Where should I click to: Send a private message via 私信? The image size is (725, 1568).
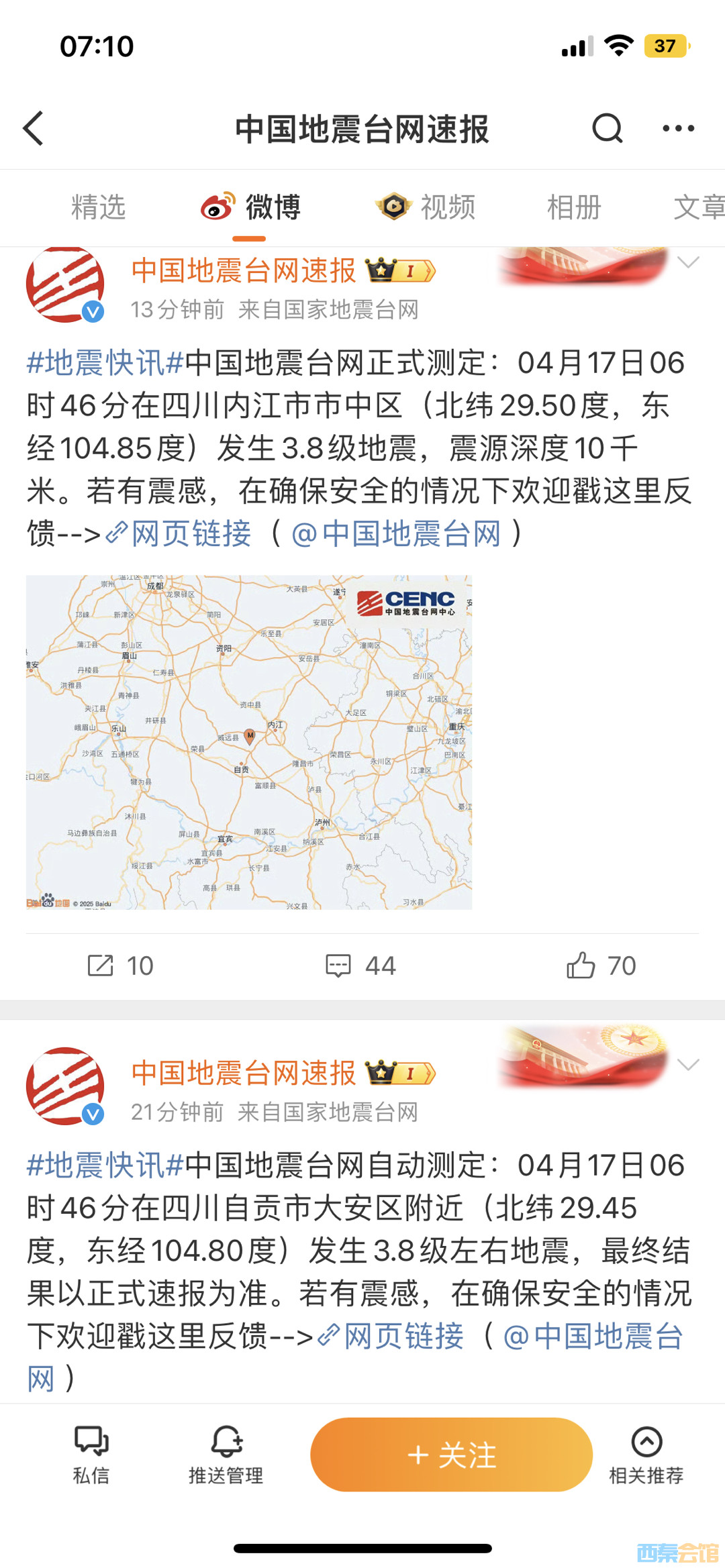[91, 1454]
